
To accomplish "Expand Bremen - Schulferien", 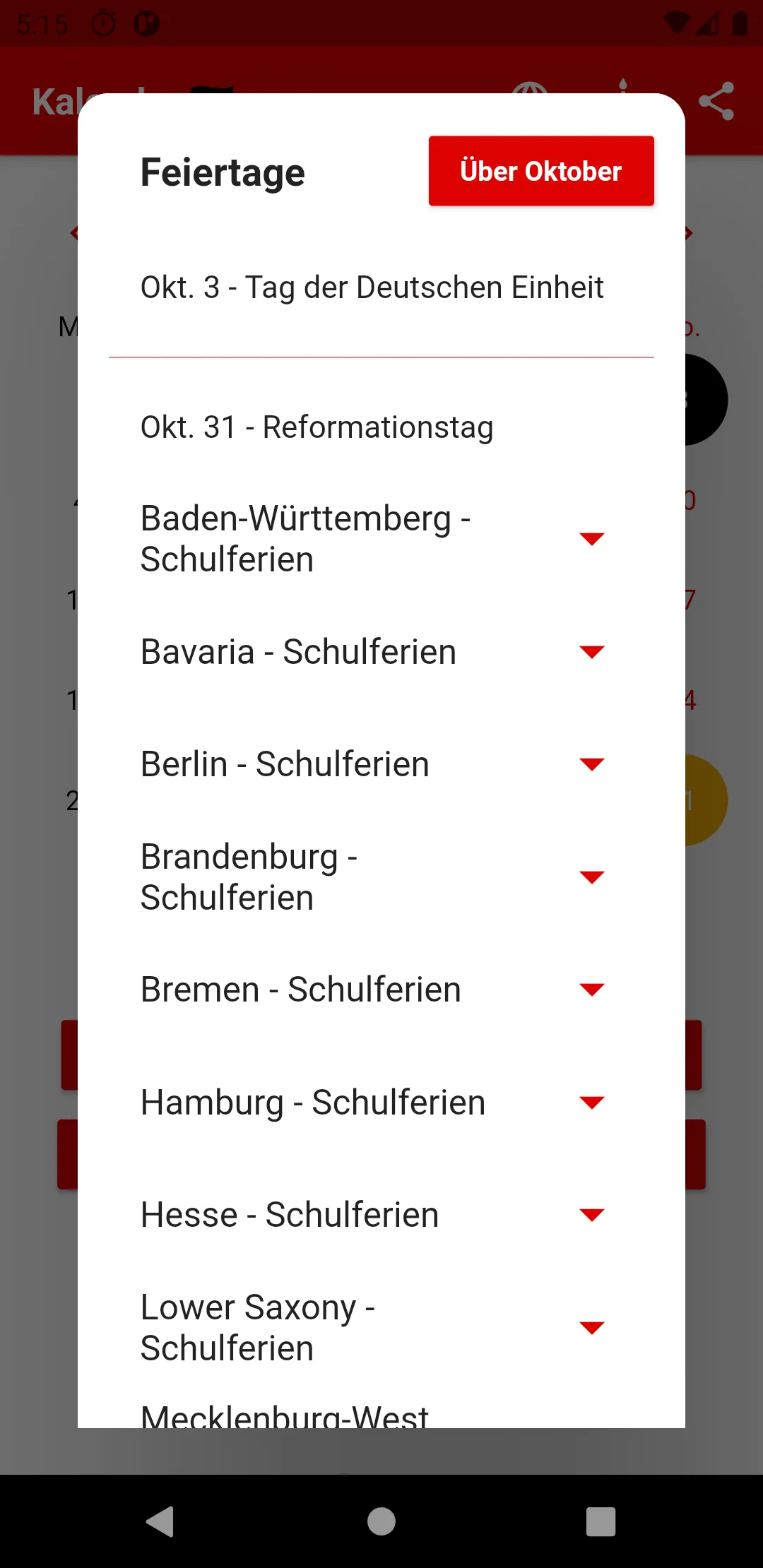I will coord(592,990).
